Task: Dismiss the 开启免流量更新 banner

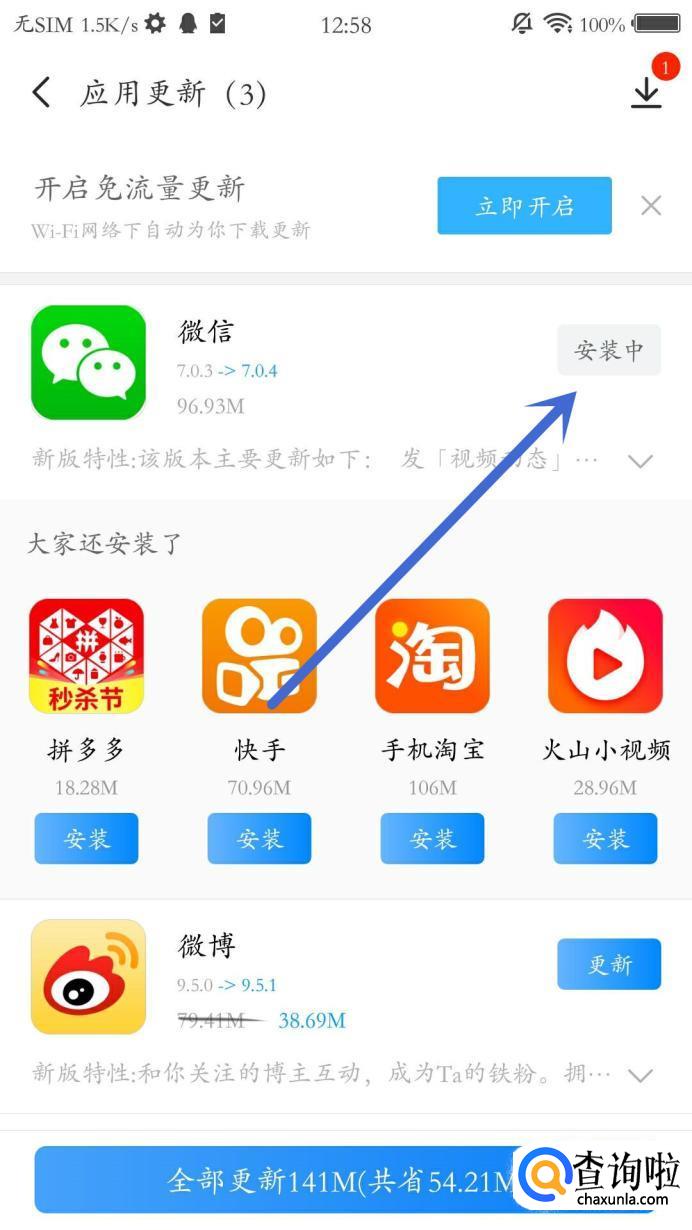Action: point(651,206)
